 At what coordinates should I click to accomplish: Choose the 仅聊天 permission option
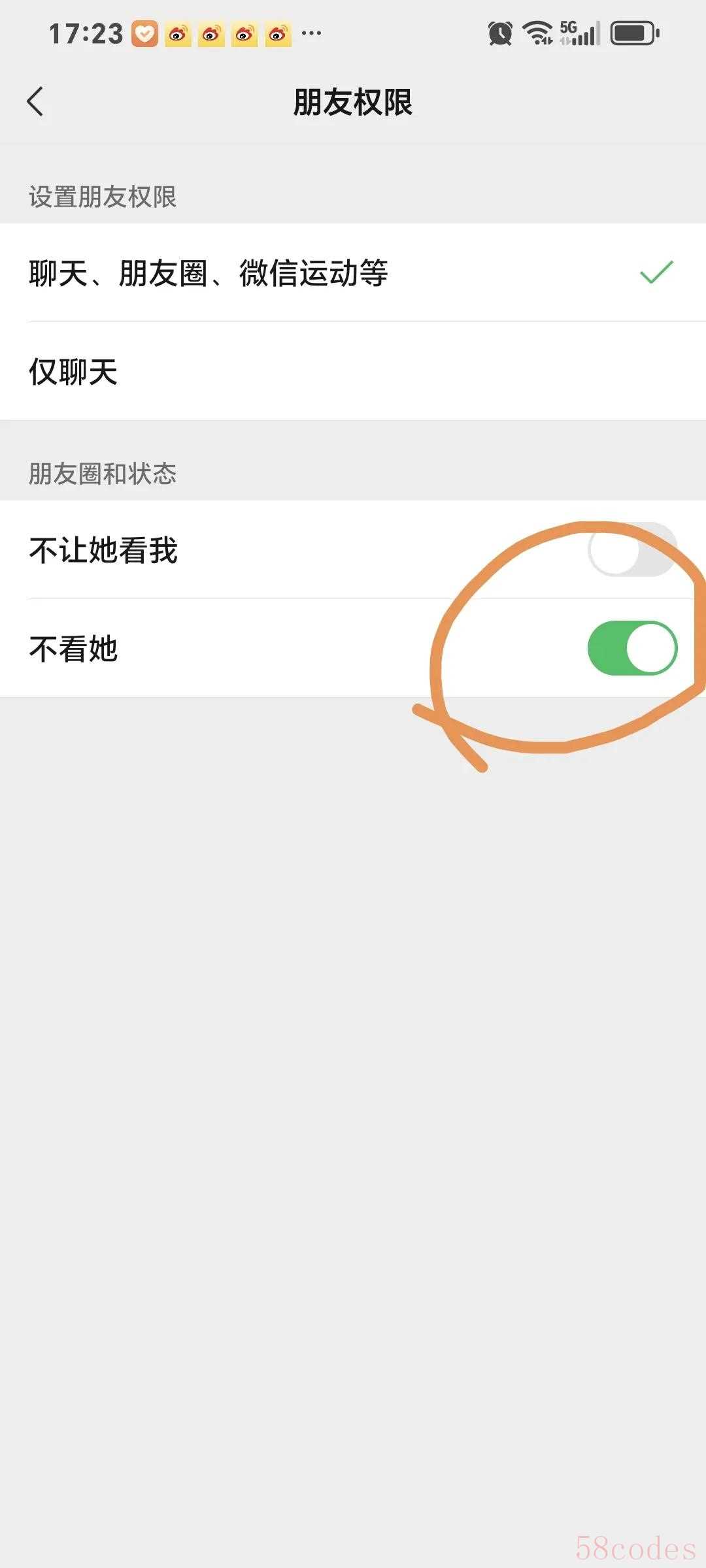click(x=353, y=371)
